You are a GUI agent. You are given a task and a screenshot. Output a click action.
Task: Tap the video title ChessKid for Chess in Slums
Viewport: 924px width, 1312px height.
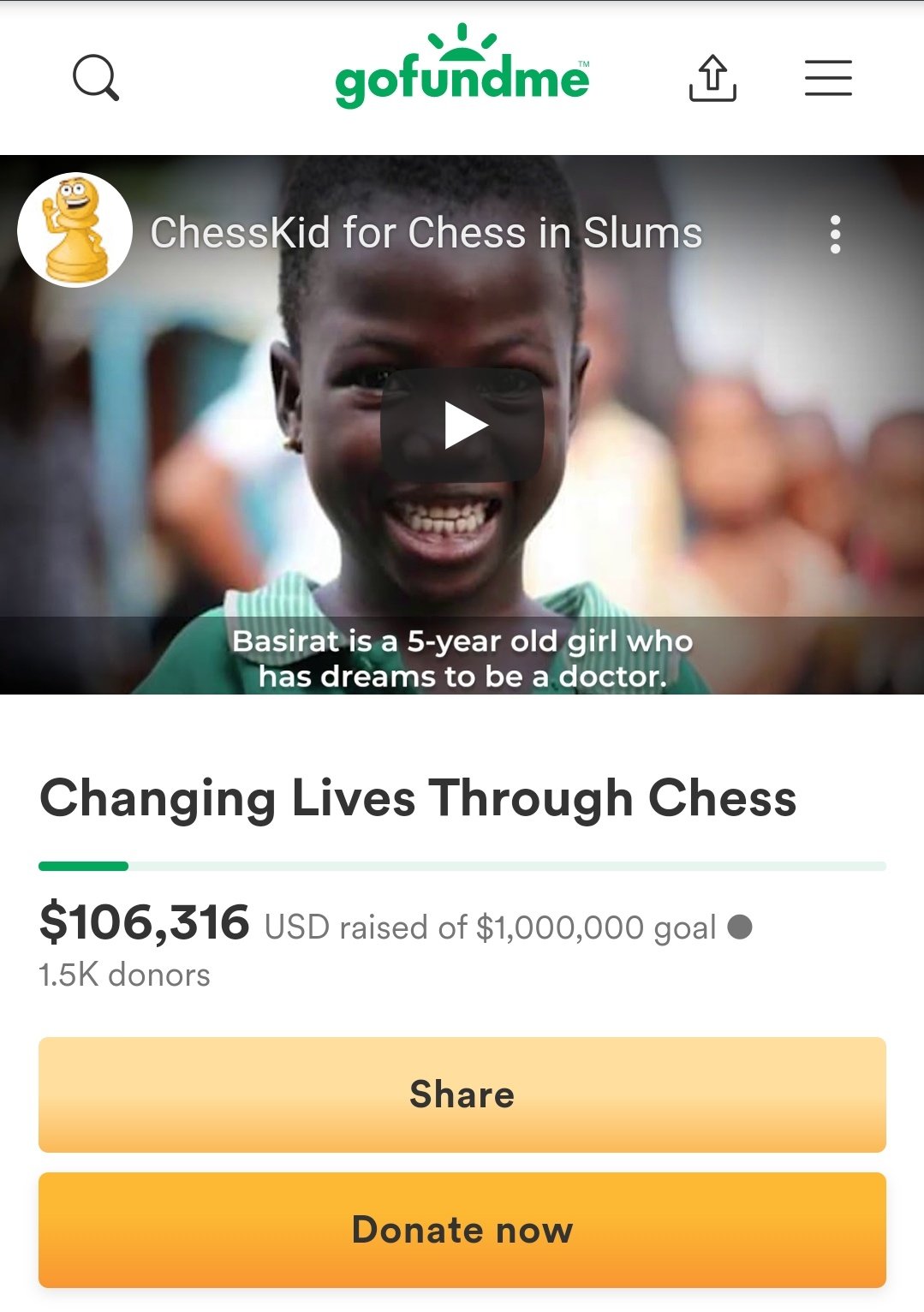click(426, 233)
